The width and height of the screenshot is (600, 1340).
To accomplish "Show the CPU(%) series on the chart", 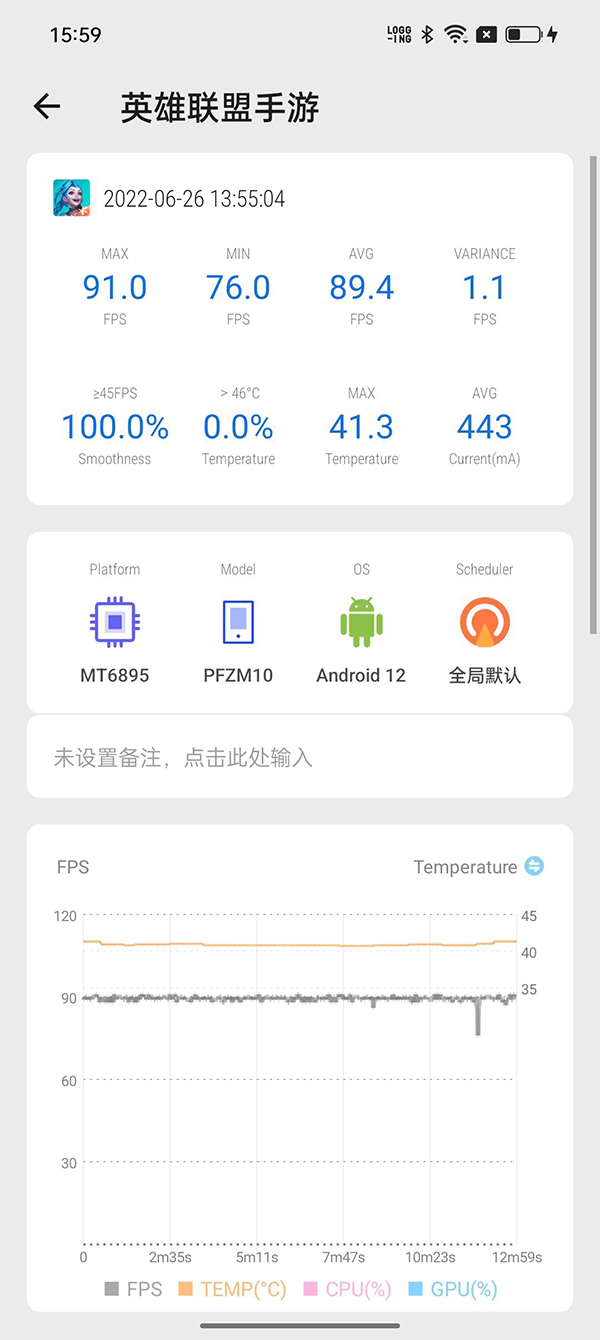I will pos(347,1289).
